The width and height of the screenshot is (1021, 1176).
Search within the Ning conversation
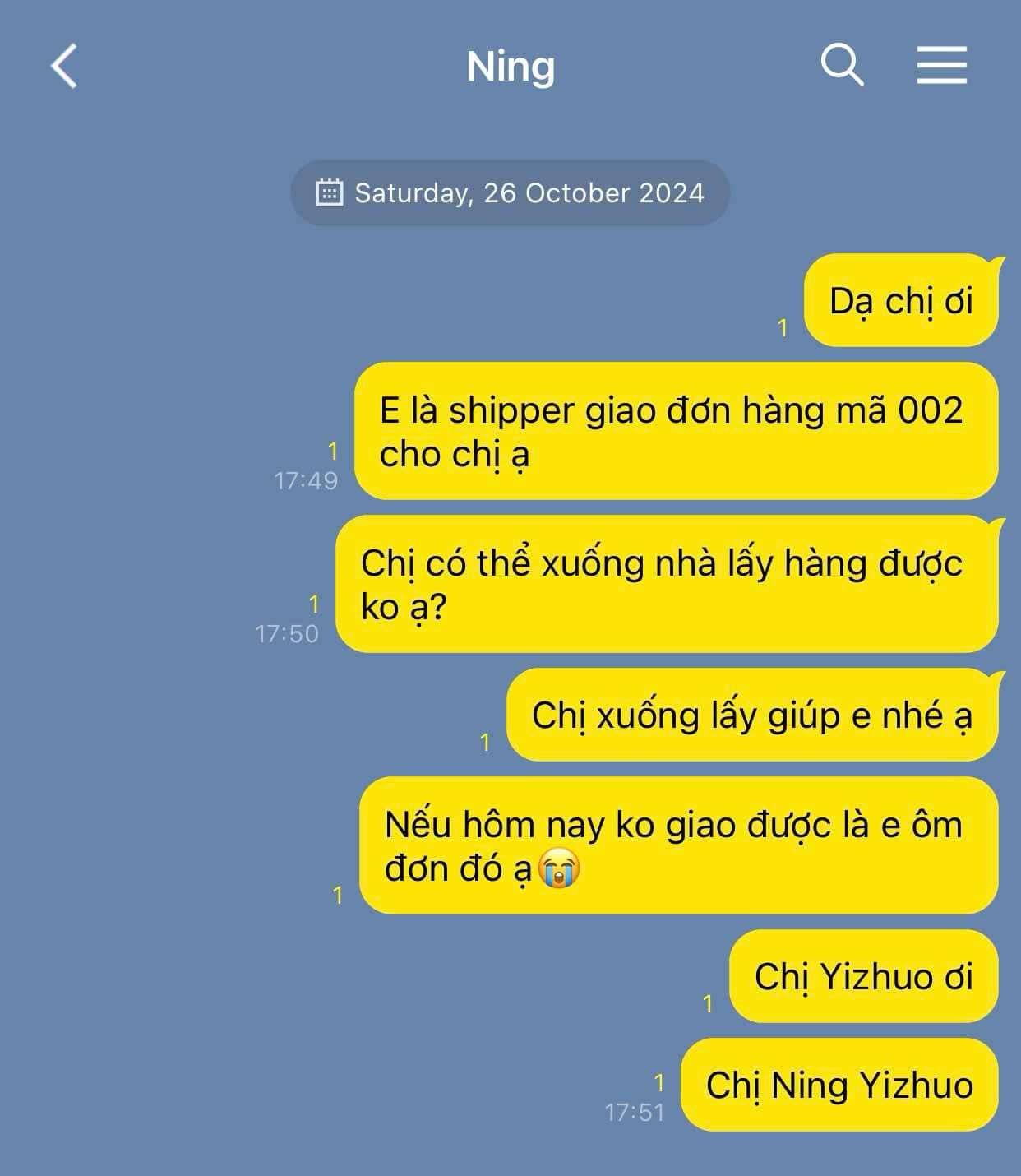(842, 65)
